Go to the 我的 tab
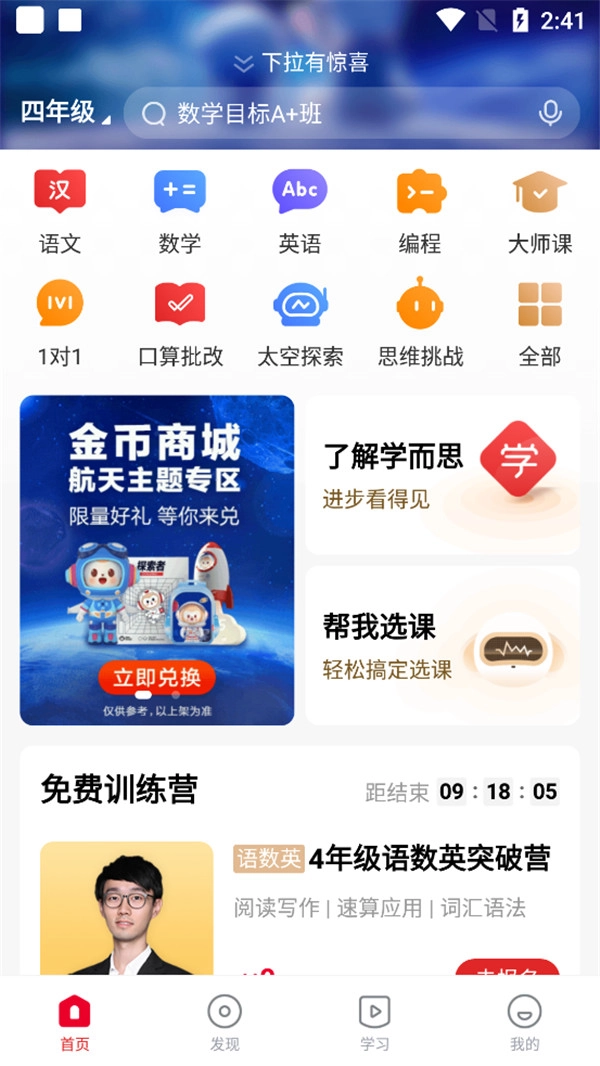Image resolution: width=600 pixels, height=1066 pixels. (525, 1023)
